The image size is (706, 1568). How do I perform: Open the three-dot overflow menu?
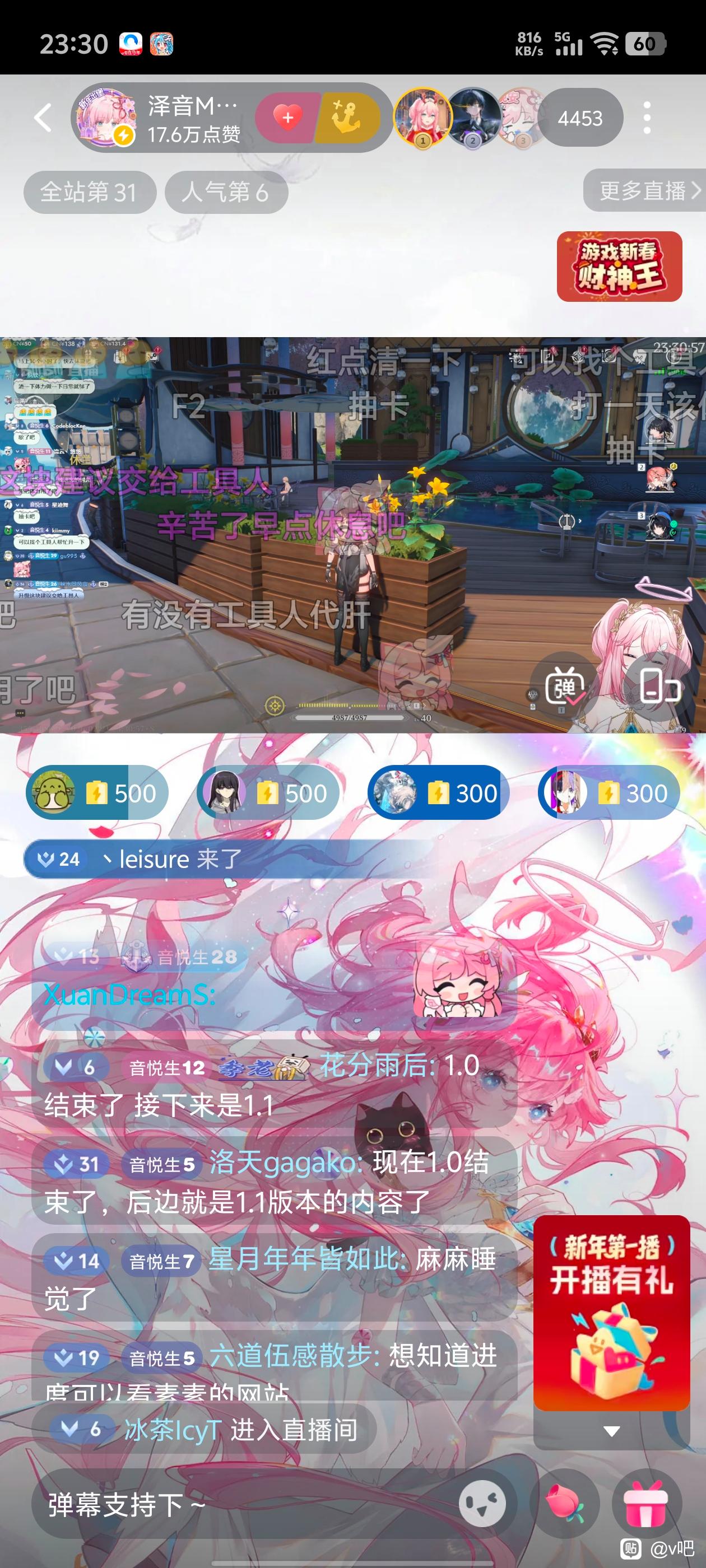[x=647, y=118]
